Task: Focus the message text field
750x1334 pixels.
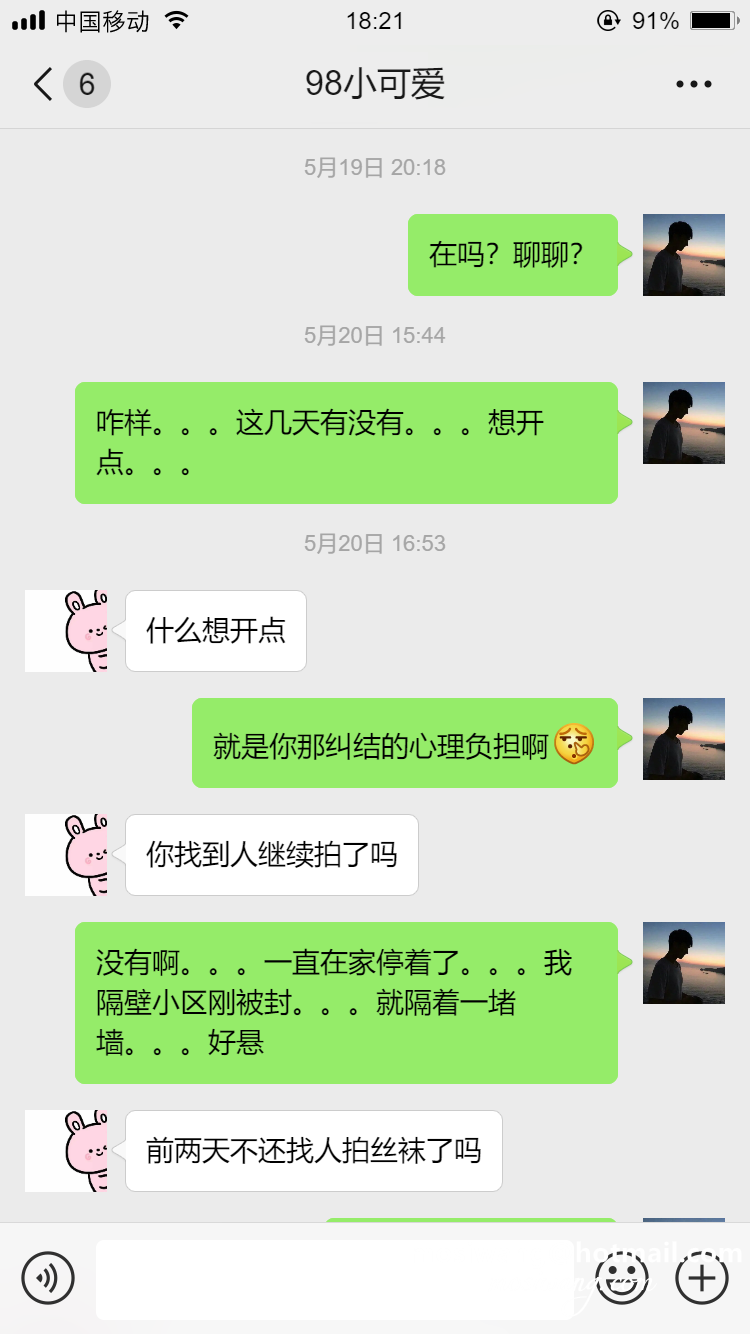Action: click(x=335, y=1279)
